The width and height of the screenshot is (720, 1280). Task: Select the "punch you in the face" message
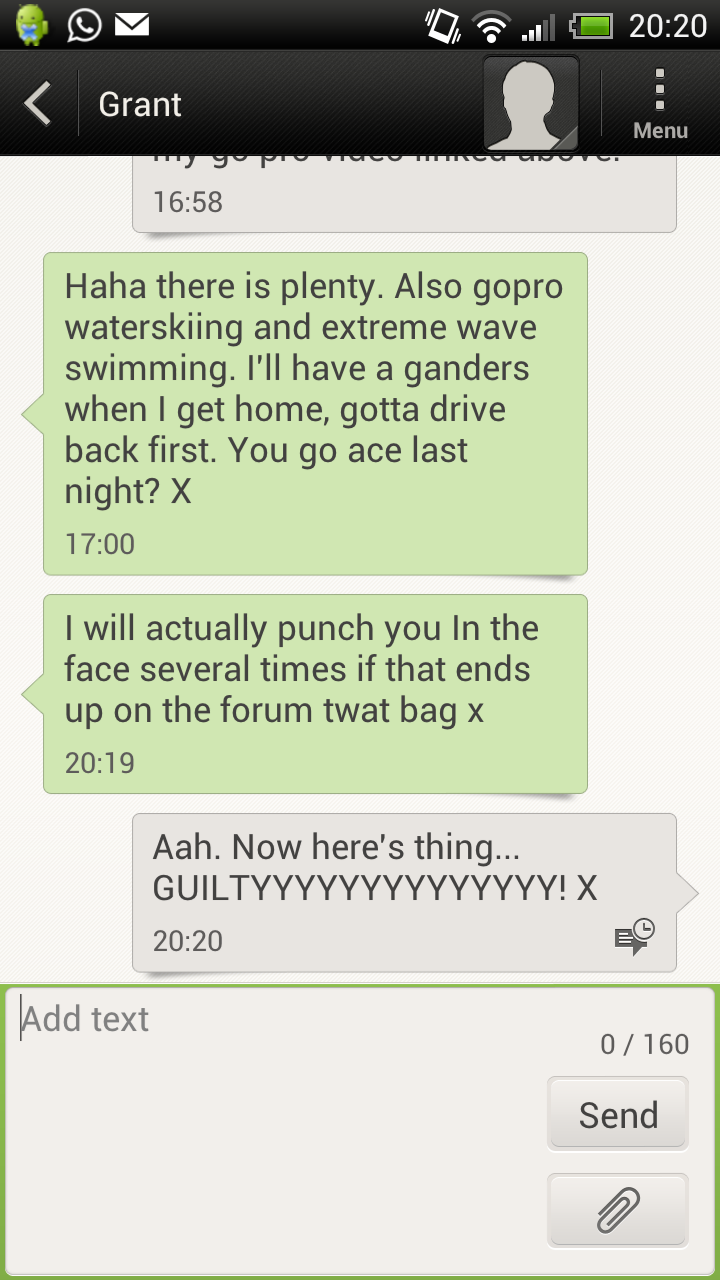(315, 693)
